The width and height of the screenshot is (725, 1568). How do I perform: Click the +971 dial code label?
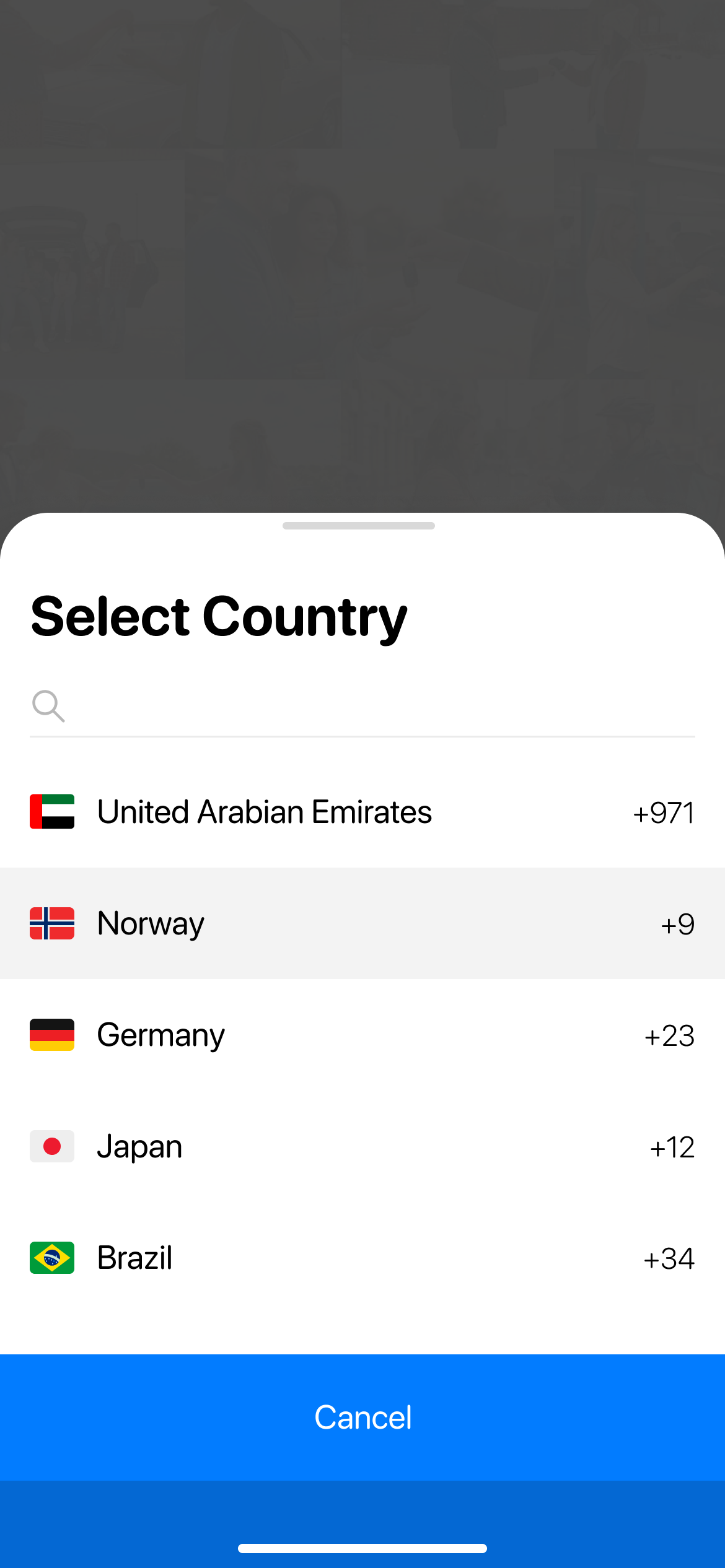coord(663,812)
